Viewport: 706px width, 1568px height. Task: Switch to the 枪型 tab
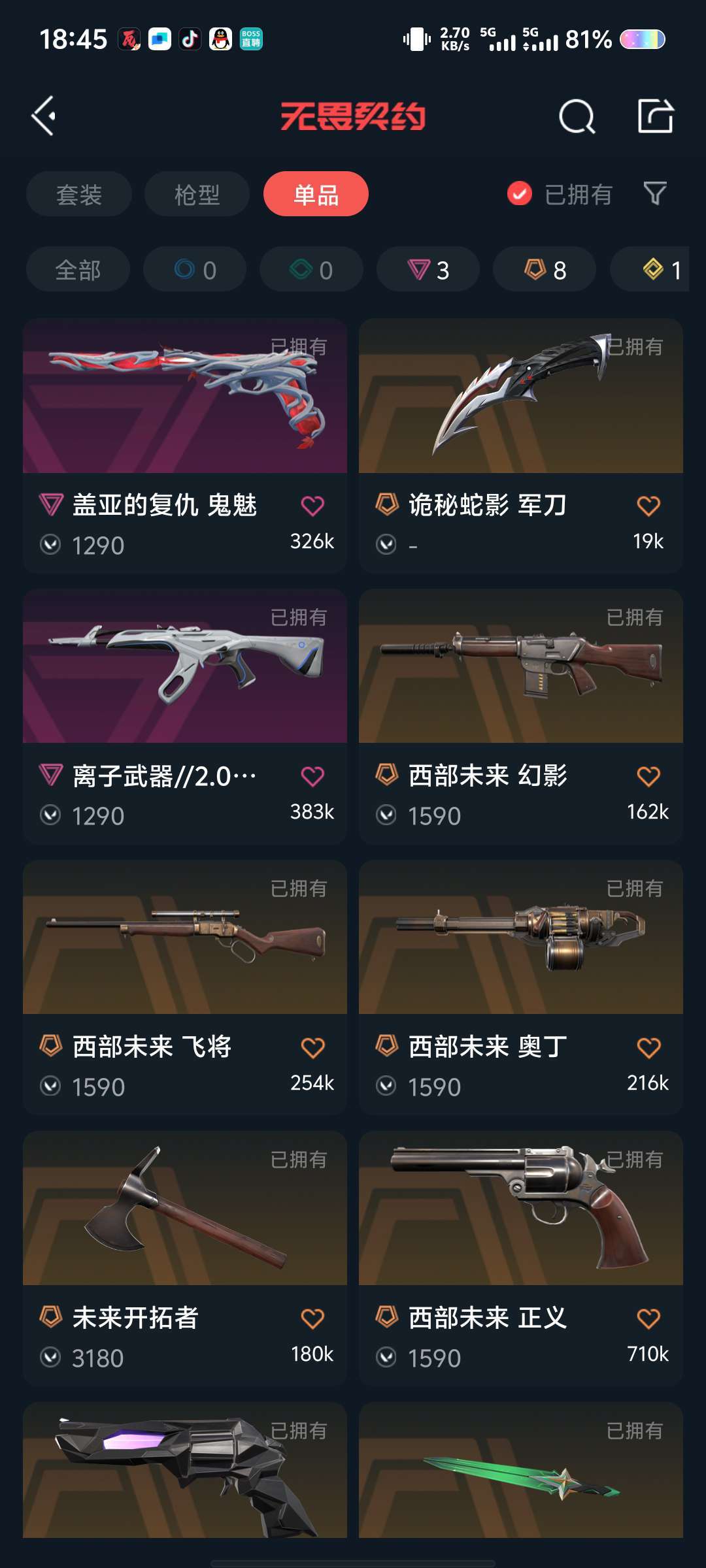[x=197, y=194]
